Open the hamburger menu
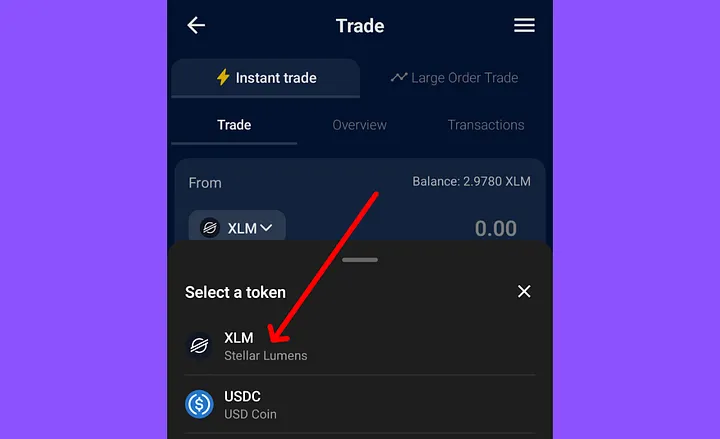Image resolution: width=720 pixels, height=439 pixels. (x=524, y=26)
